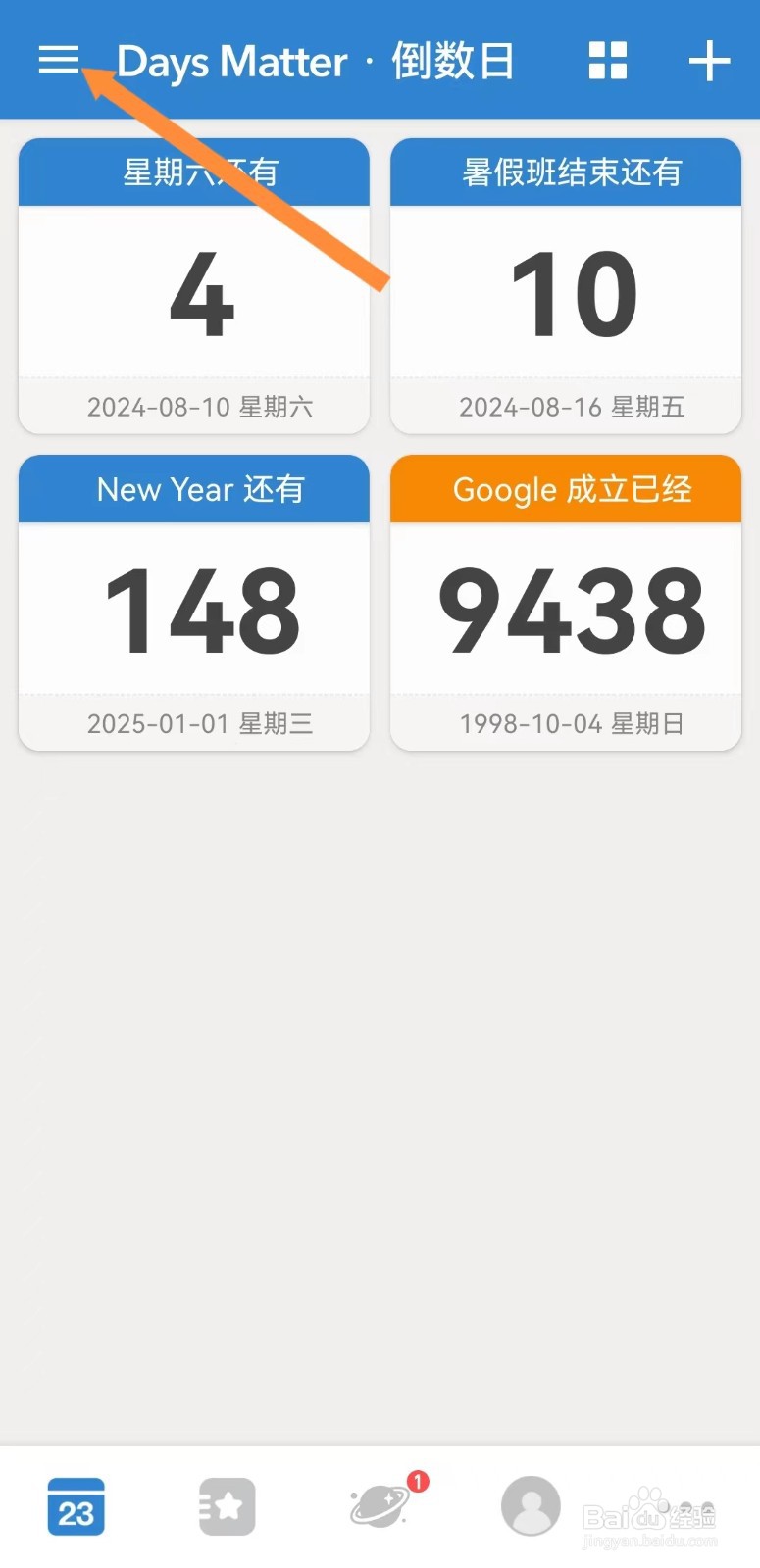The image size is (760, 1568).
Task: Open the personal profile tab
Action: [531, 1506]
